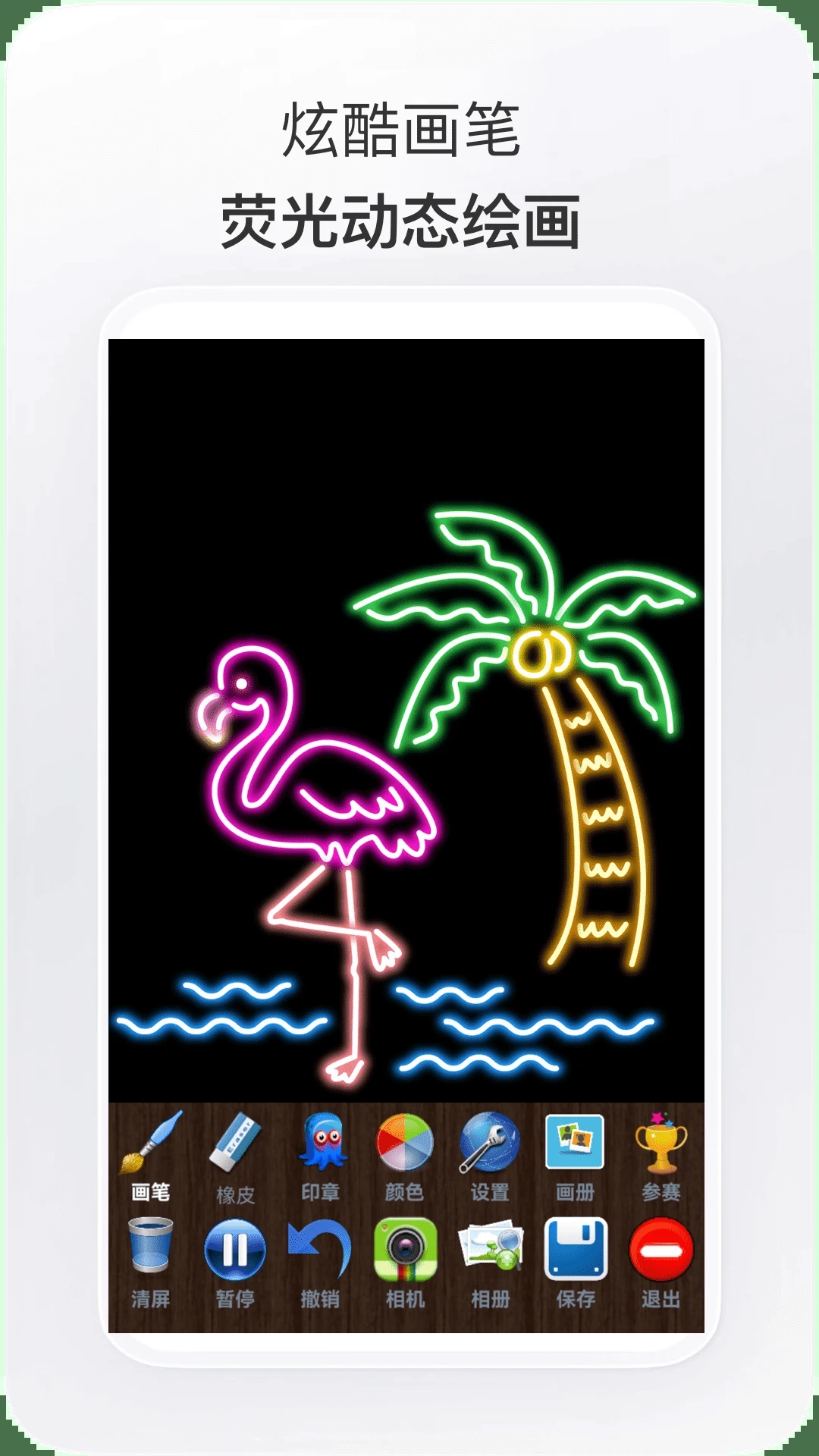Image resolution: width=819 pixels, height=1456 pixels.
Task: Tap the neon pink flamingo drawing
Action: click(x=318, y=789)
